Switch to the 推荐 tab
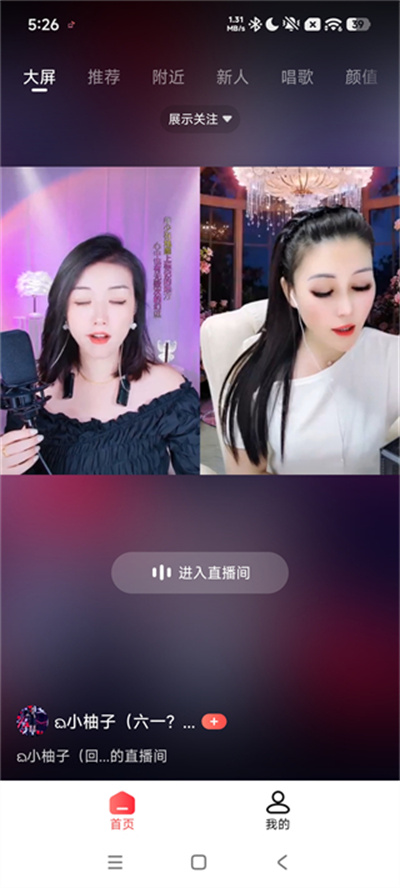Image resolution: width=400 pixels, height=888 pixels. (104, 78)
